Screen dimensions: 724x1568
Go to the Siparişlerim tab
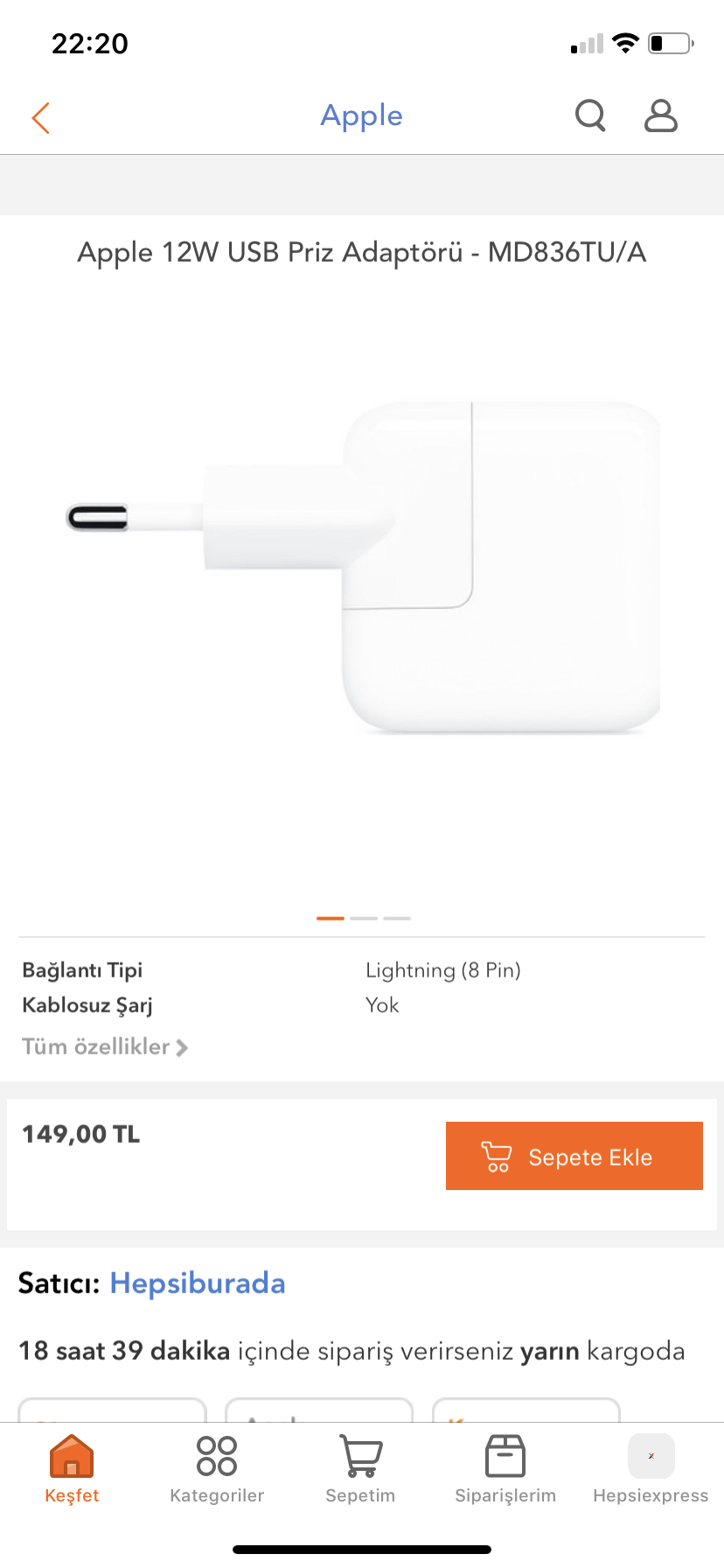(505, 1470)
